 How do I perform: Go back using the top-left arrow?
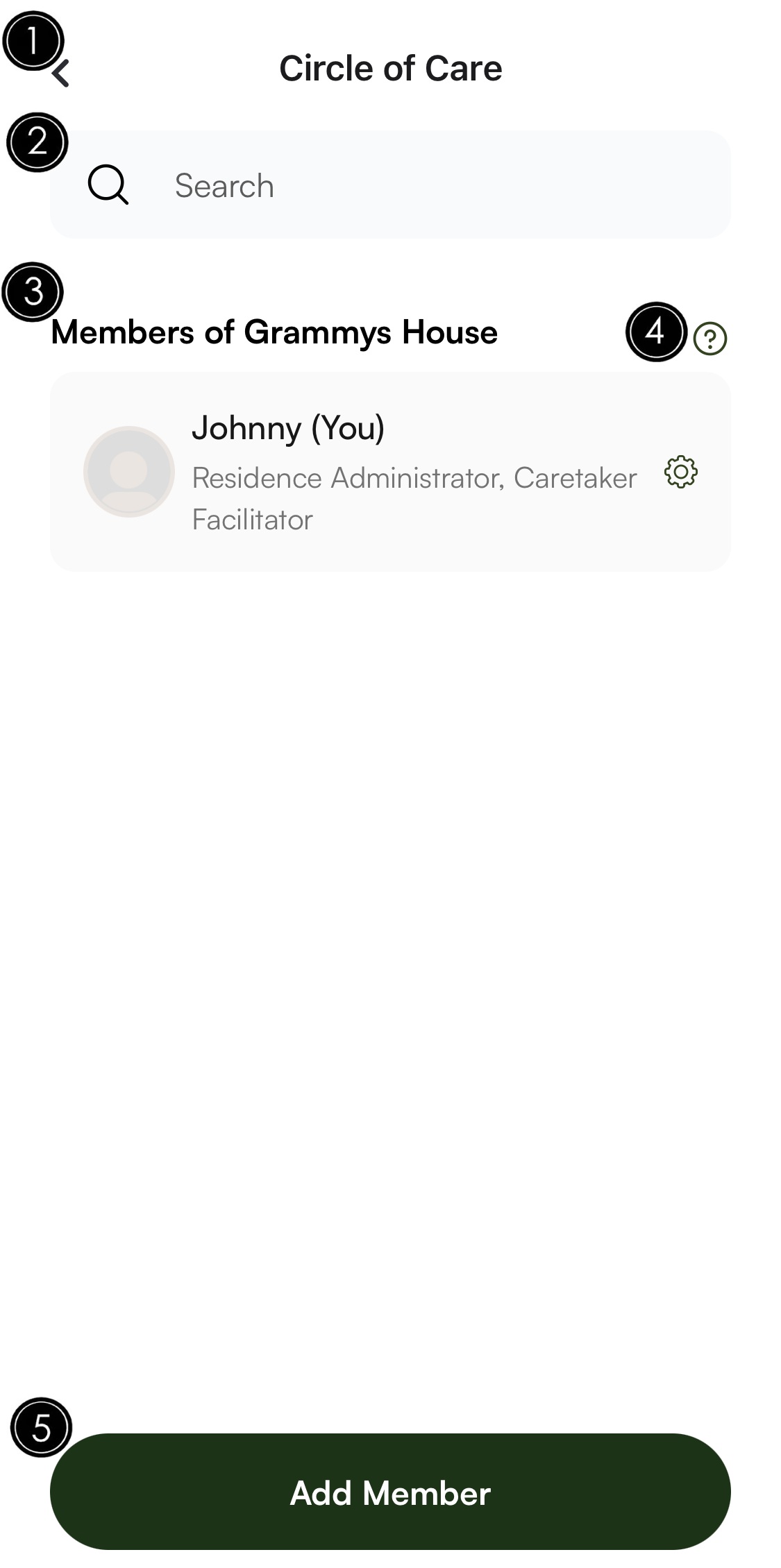pos(61,73)
